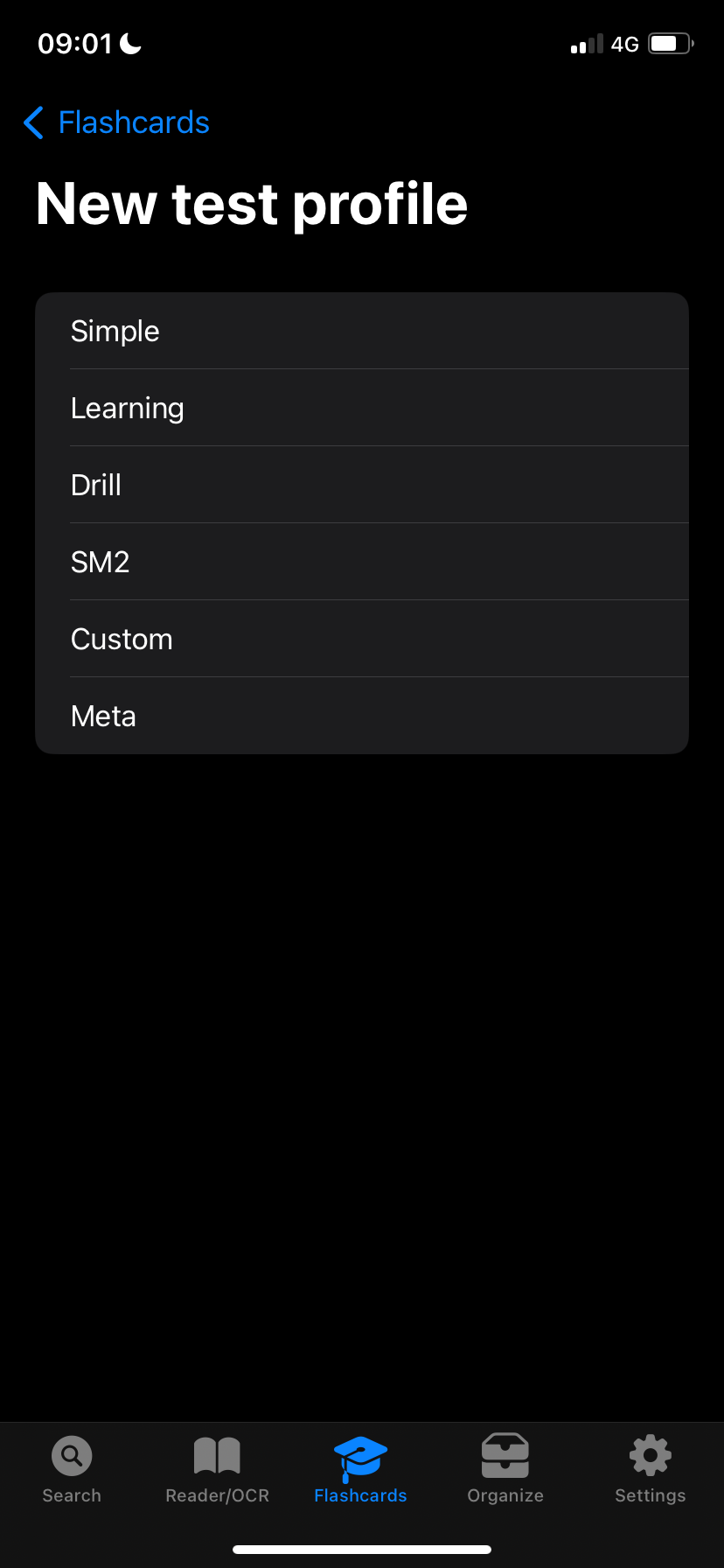Switch to the Organize tab
The height and width of the screenshot is (1568, 724).
(505, 1470)
